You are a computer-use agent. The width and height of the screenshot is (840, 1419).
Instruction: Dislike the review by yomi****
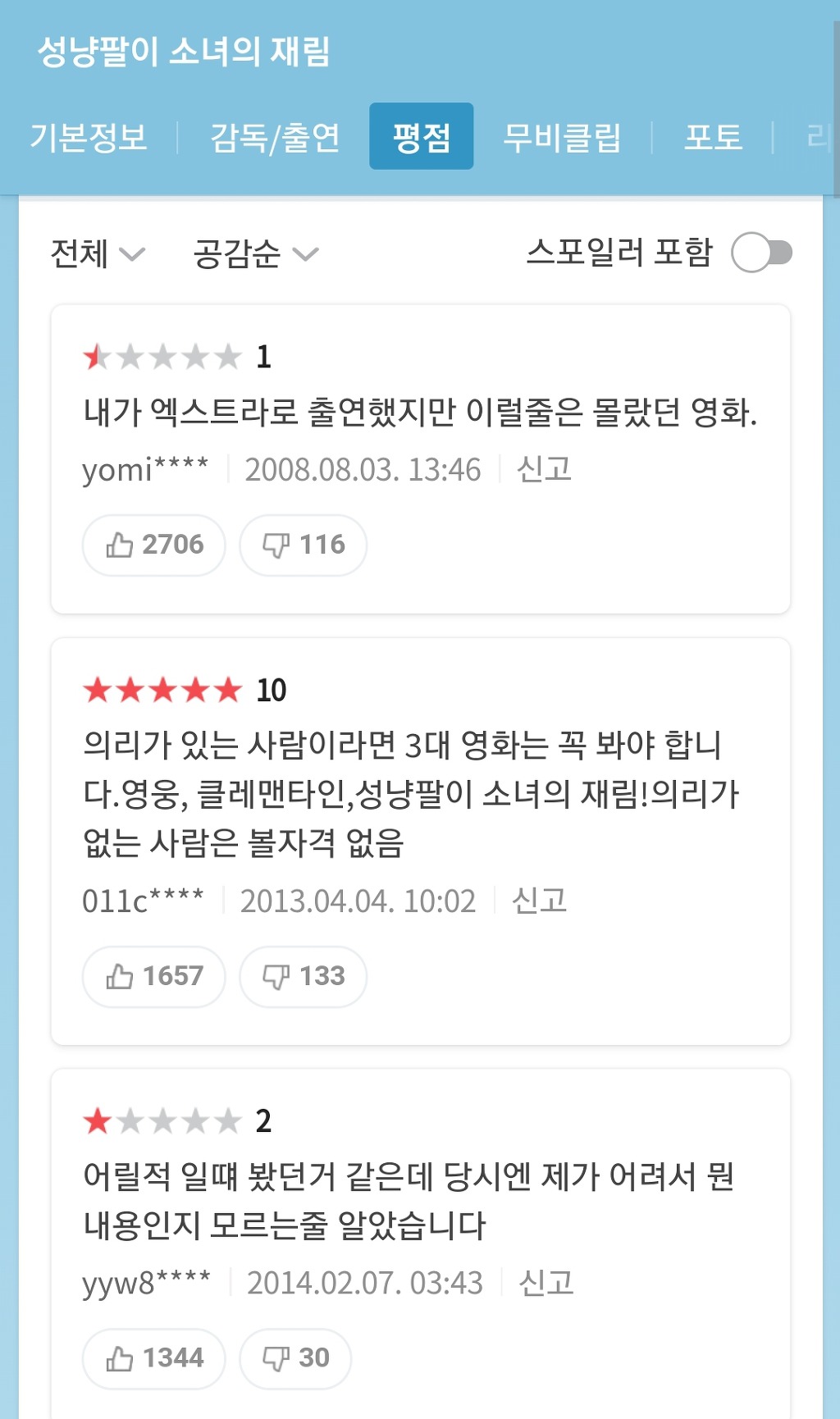click(303, 545)
